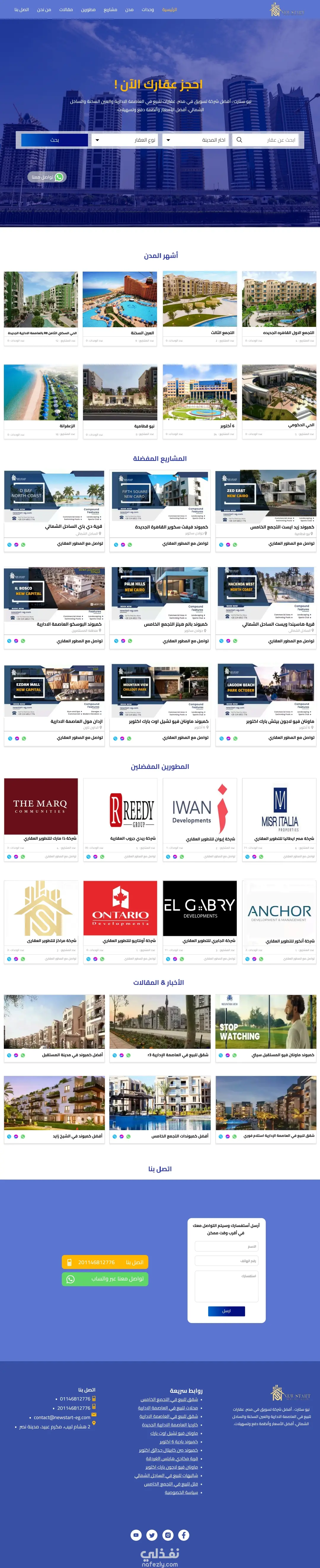Go to المطورين in the top navigation
The height and width of the screenshot is (1568, 320).
(88, 10)
